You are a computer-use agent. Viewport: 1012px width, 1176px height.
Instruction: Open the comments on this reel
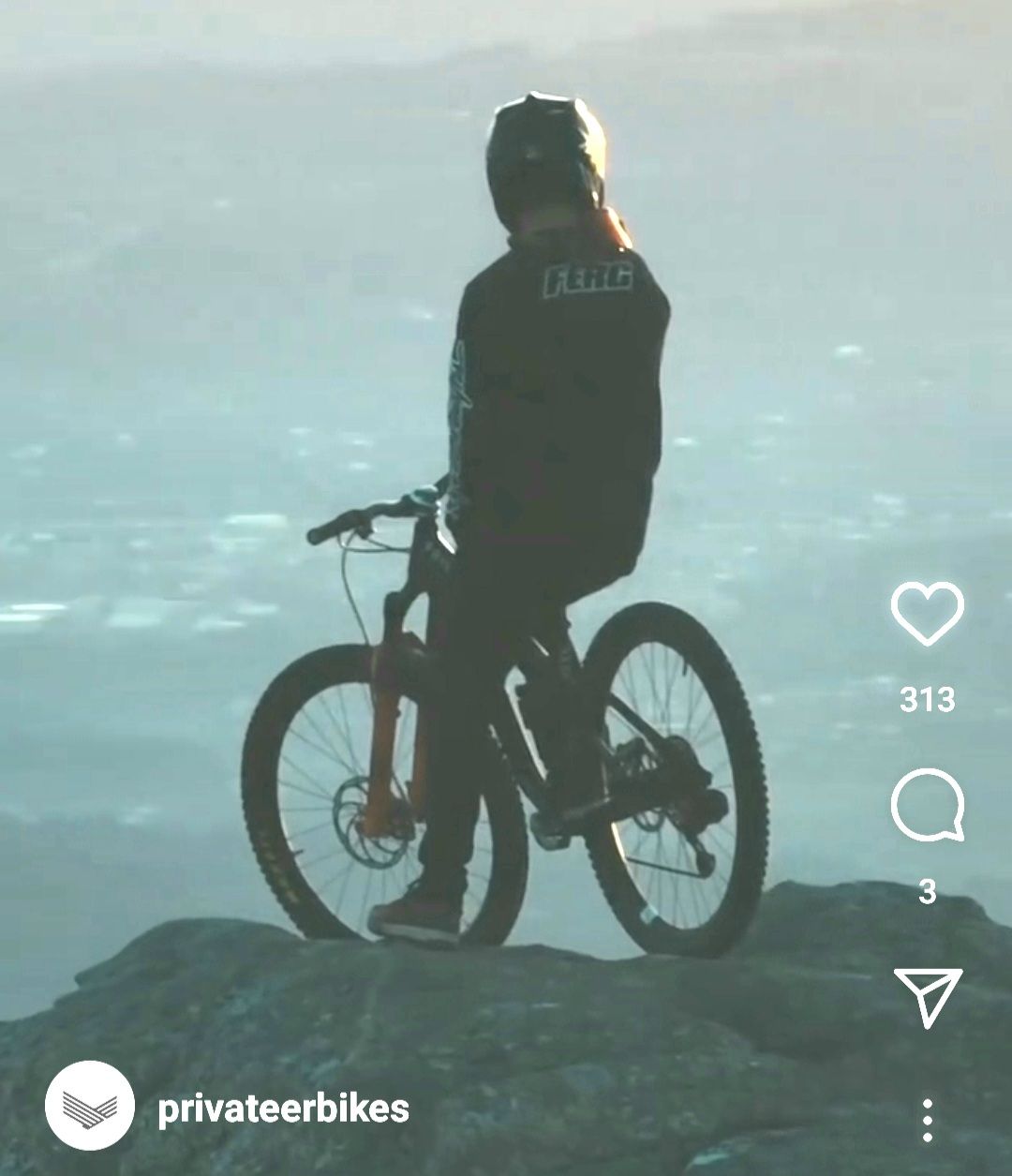pos(927,805)
